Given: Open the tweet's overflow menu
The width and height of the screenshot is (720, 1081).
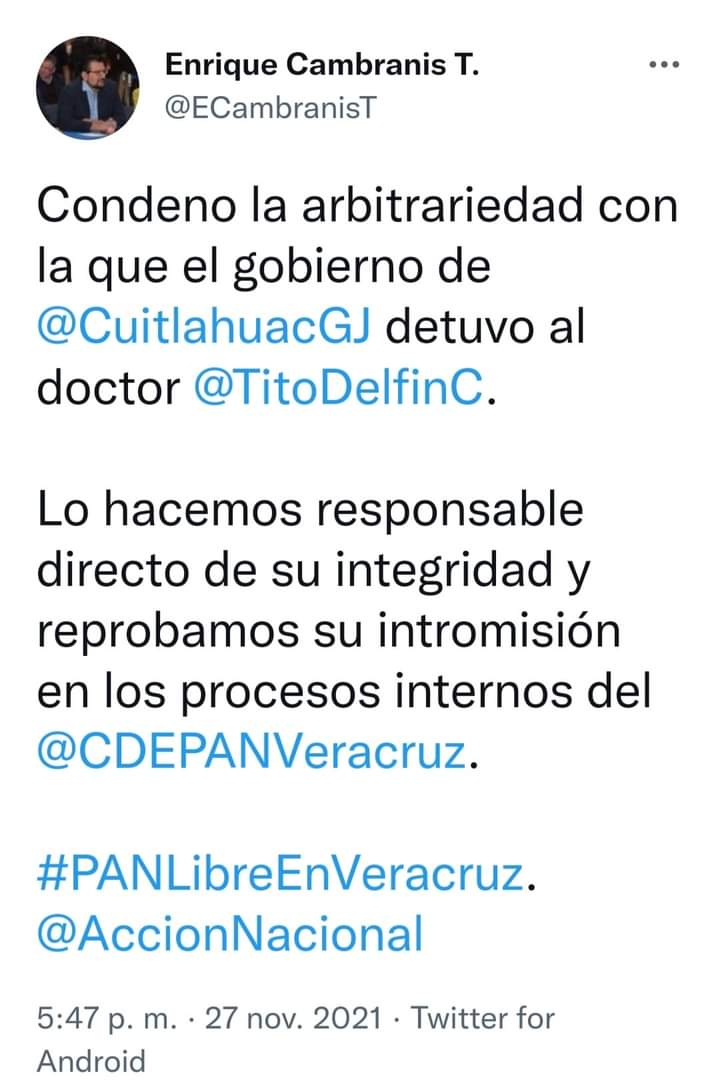Looking at the screenshot, I should click(x=664, y=65).
